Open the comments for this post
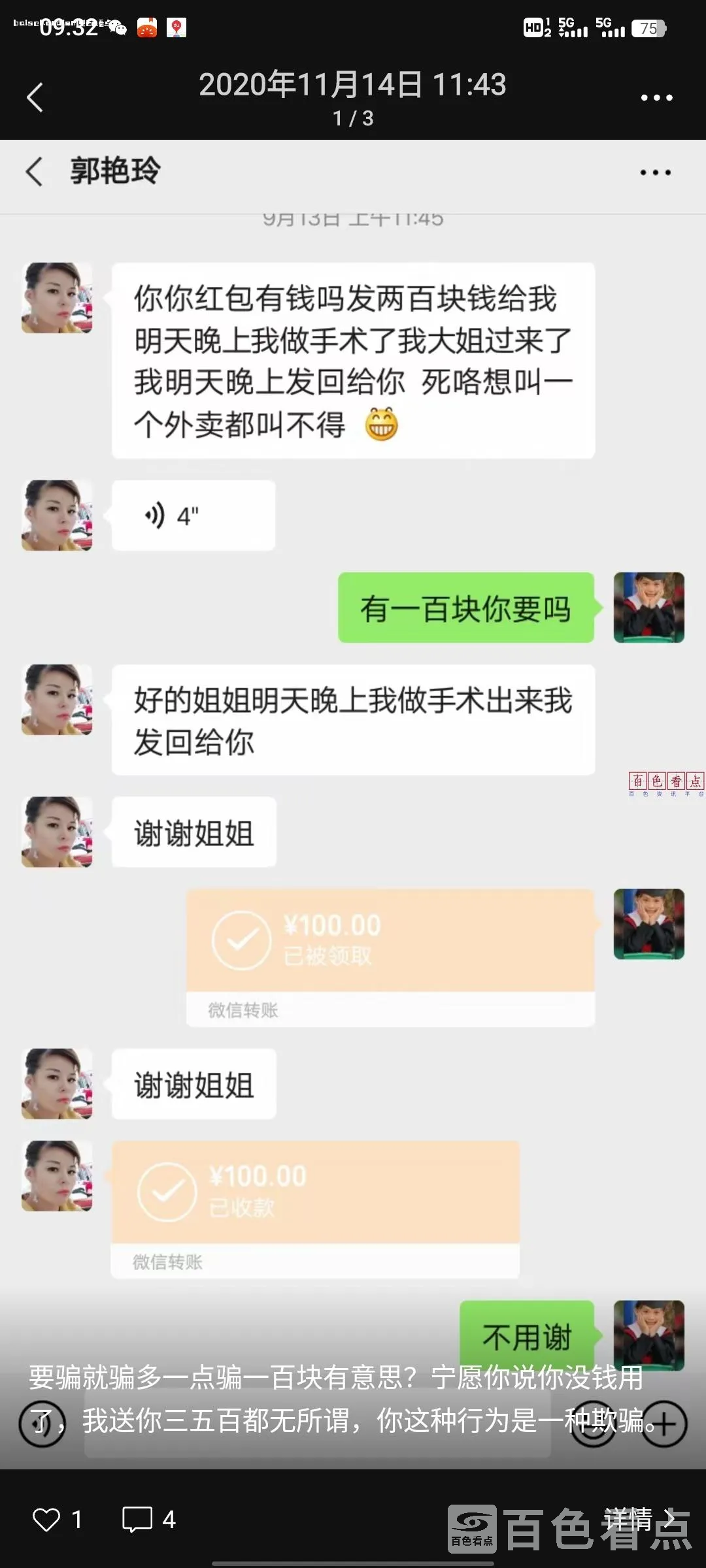706x1568 pixels. 137,1519
